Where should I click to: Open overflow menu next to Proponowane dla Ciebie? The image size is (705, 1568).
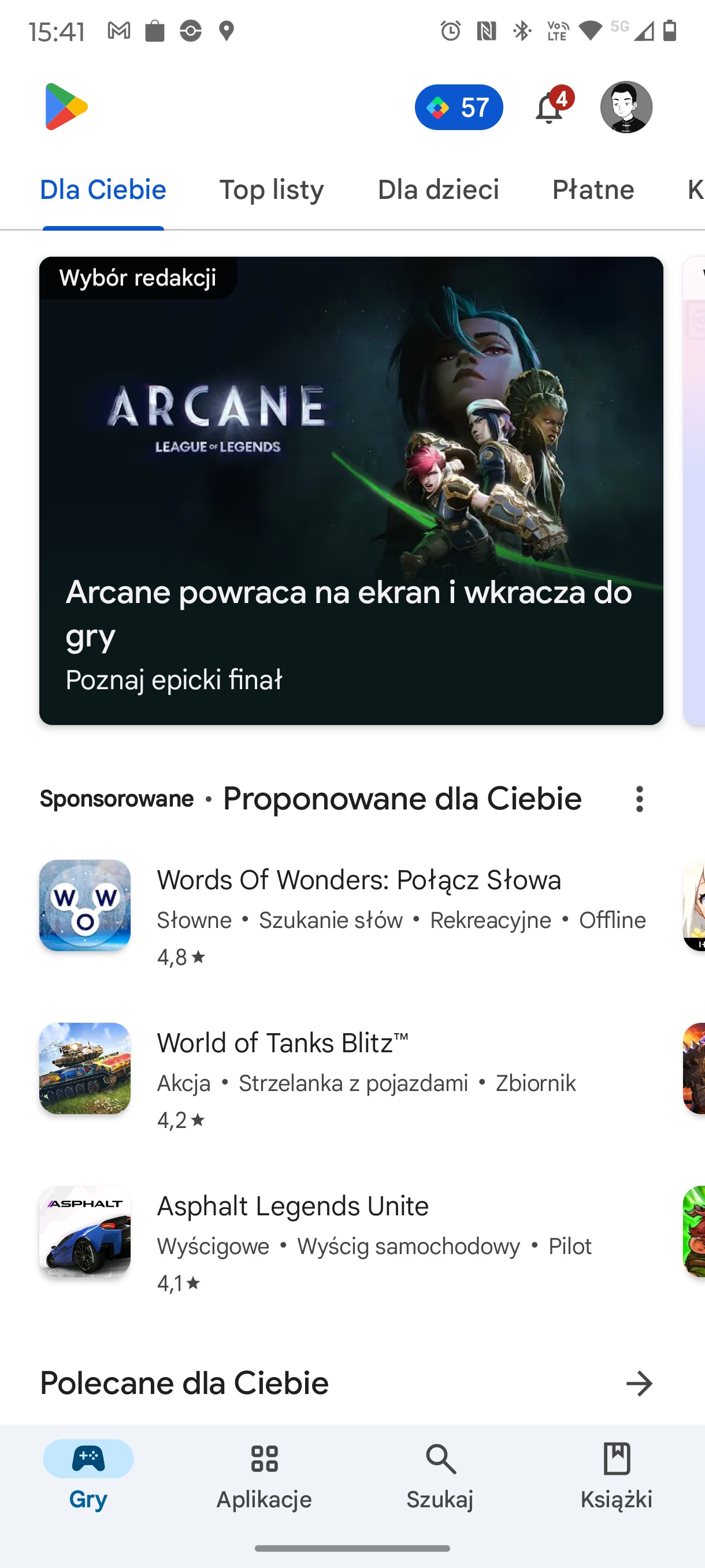(x=639, y=798)
